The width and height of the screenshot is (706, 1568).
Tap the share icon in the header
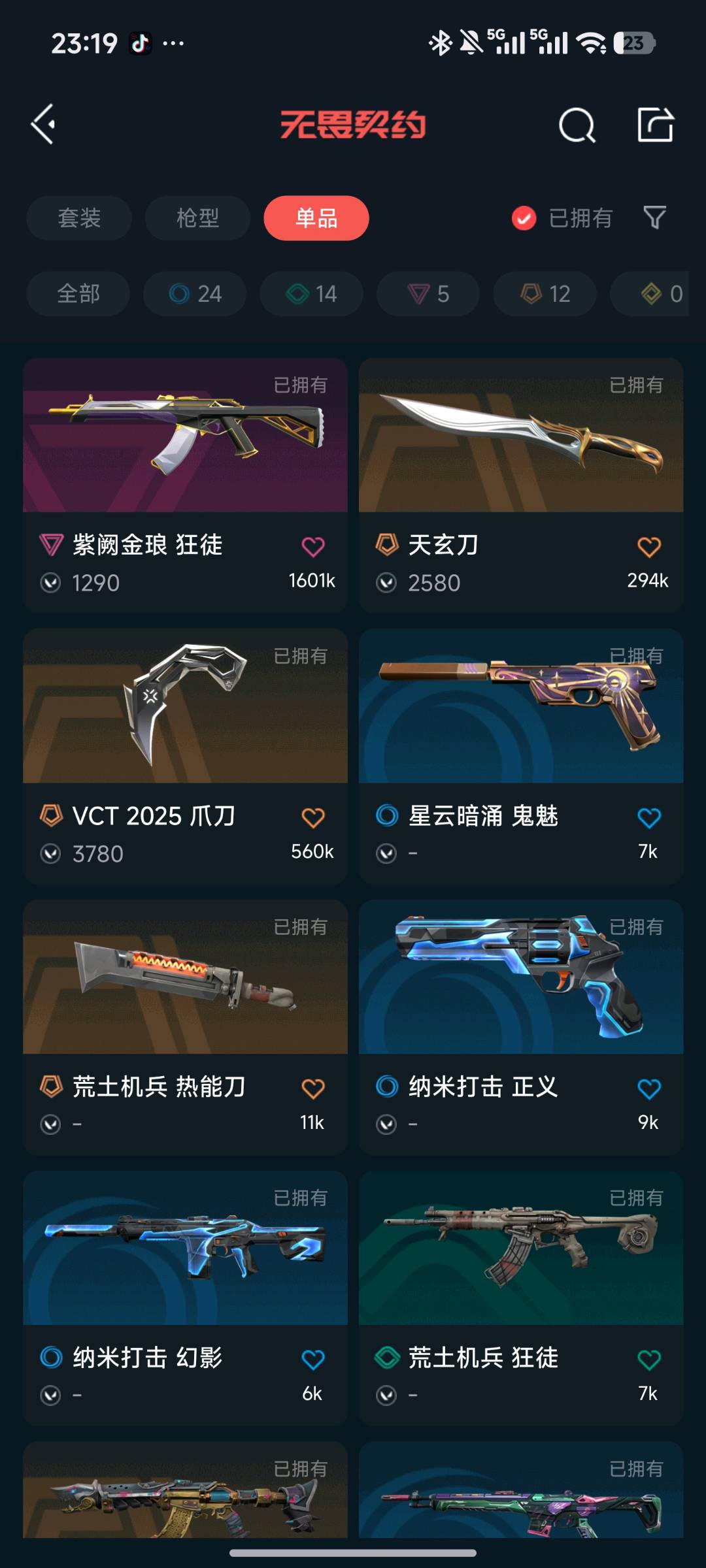pos(655,124)
